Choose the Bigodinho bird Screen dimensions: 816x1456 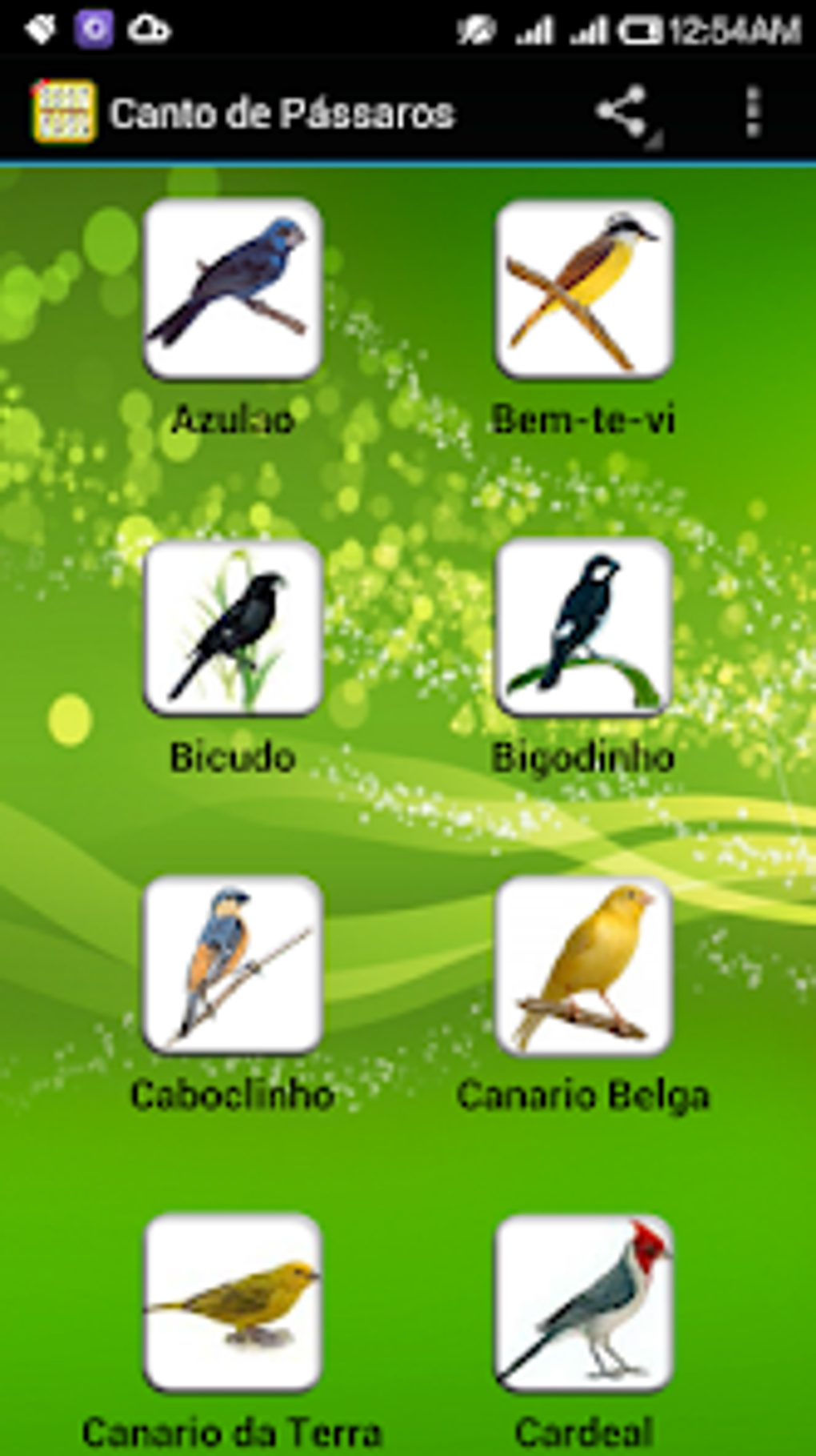point(584,628)
